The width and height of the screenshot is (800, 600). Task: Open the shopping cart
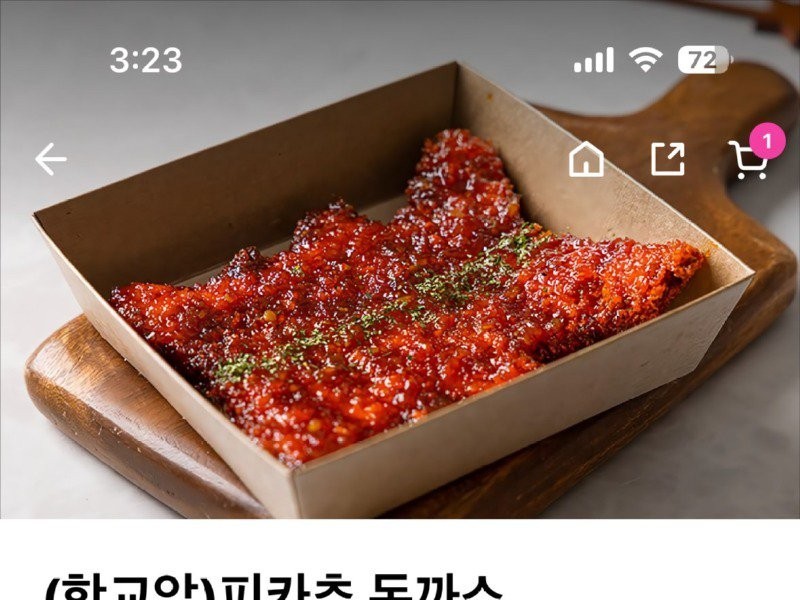pyautogui.click(x=748, y=160)
